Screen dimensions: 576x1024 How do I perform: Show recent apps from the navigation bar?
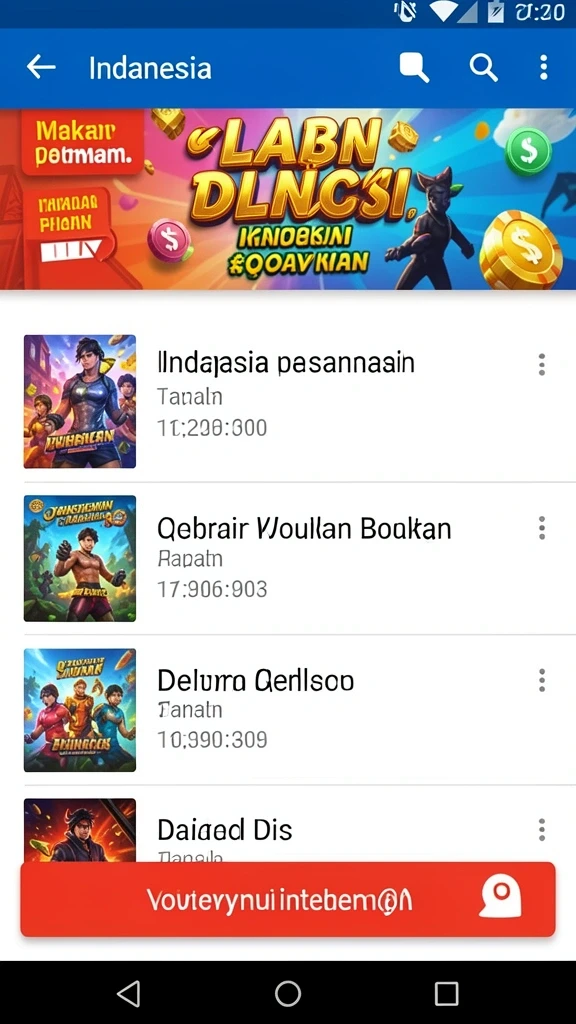coord(447,993)
